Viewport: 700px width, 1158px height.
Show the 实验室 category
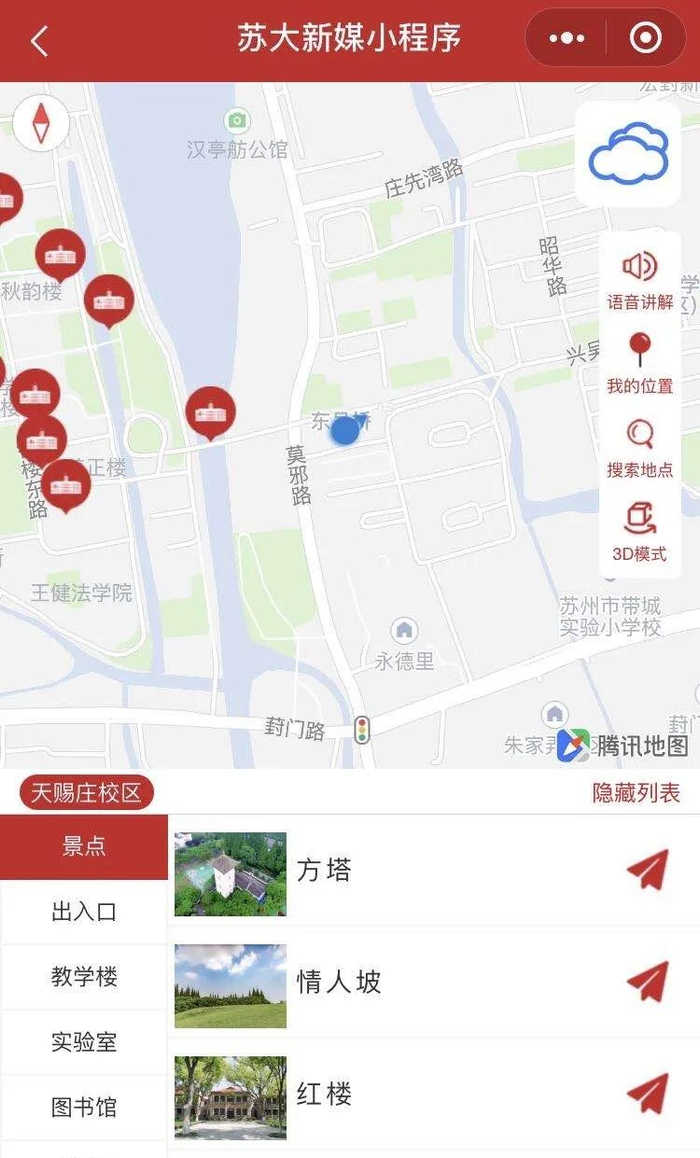(84, 1042)
